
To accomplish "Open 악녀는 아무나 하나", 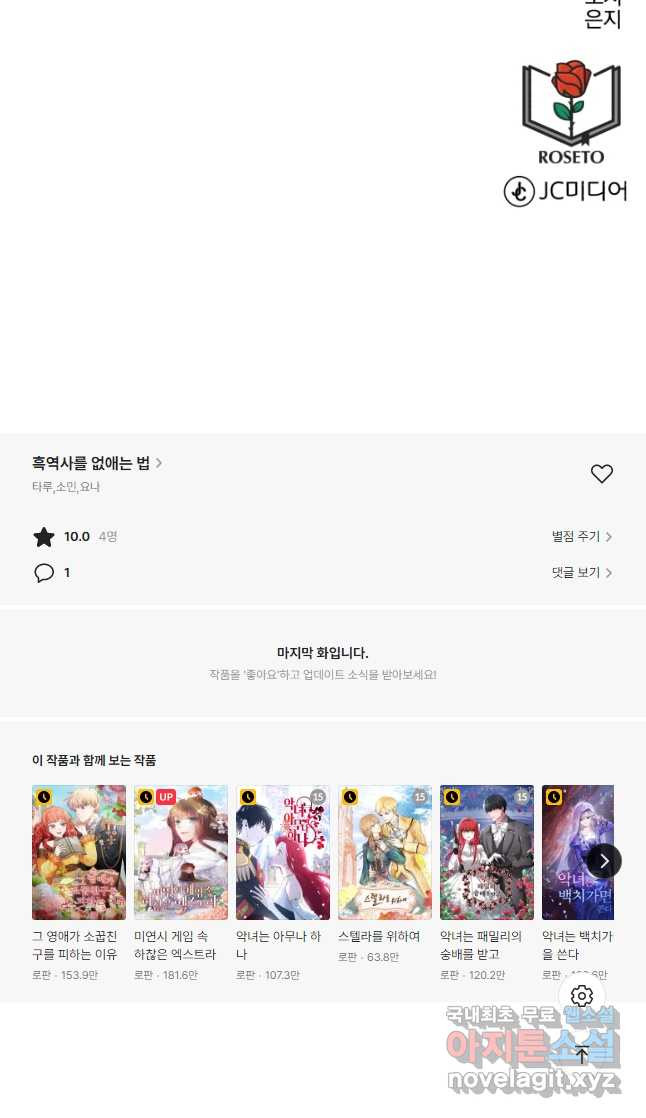I will [x=283, y=852].
